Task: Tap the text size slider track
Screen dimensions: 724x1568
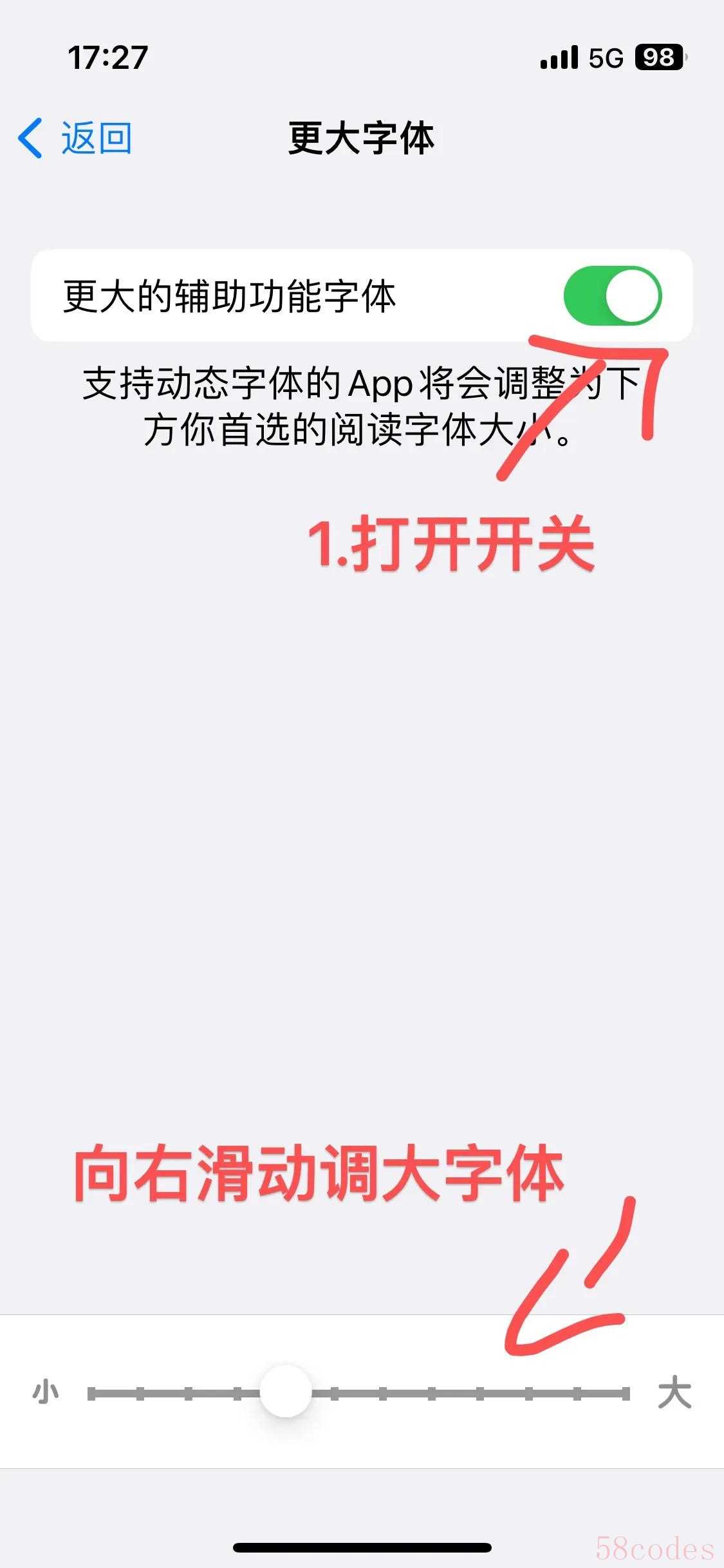Action: click(x=358, y=1394)
